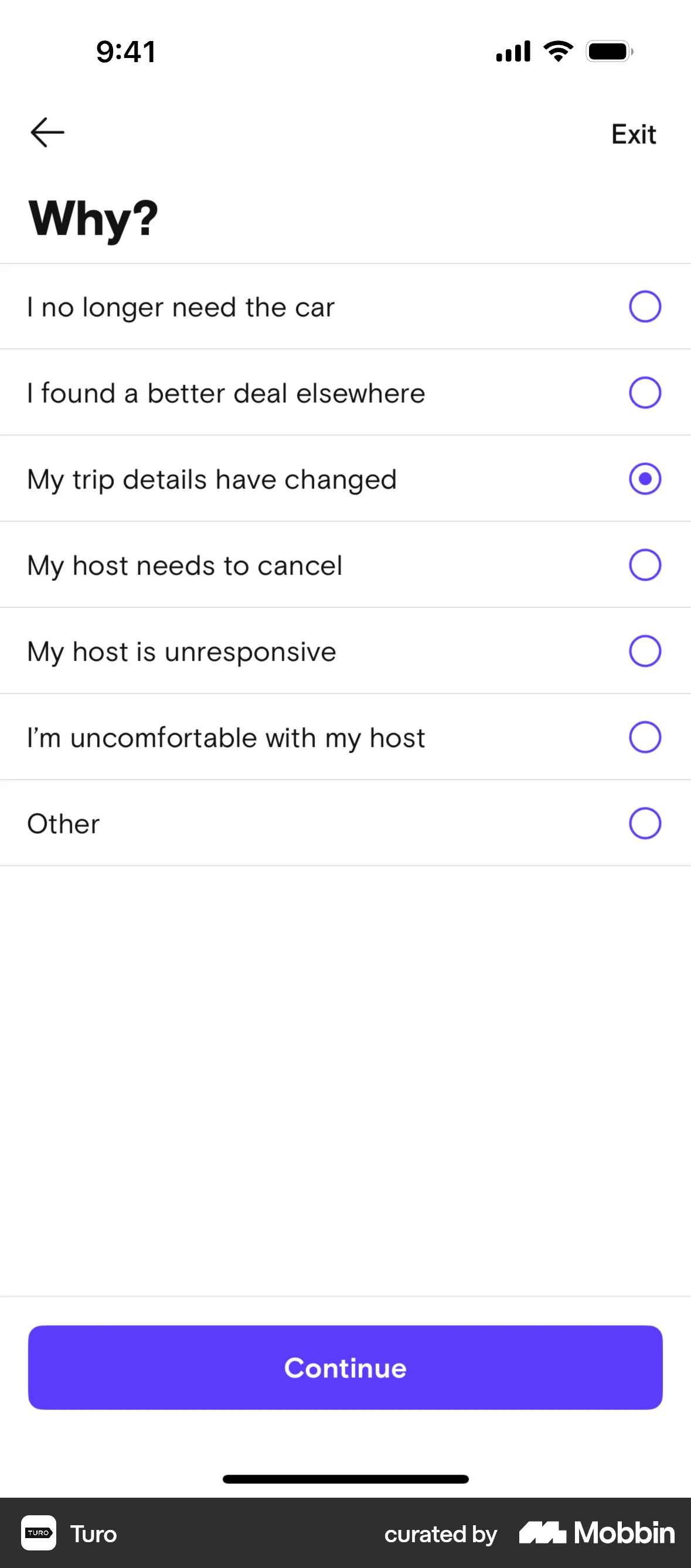Click the Turo app logo in footer
Viewport: 691px width, 1568px height.
(38, 1533)
